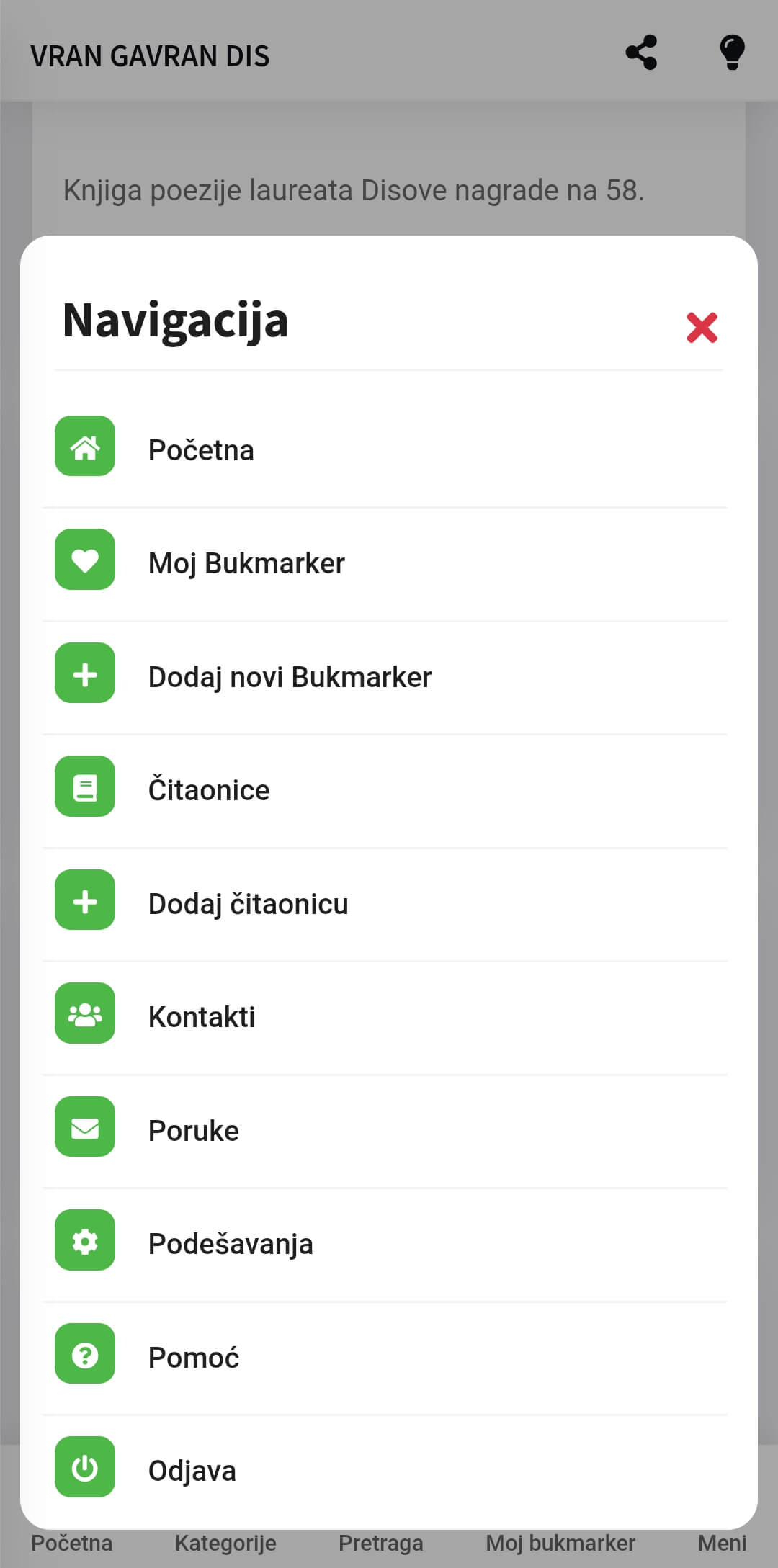Open Pomoć help
Viewport: 778px width, 1568px height.
coord(193,1358)
